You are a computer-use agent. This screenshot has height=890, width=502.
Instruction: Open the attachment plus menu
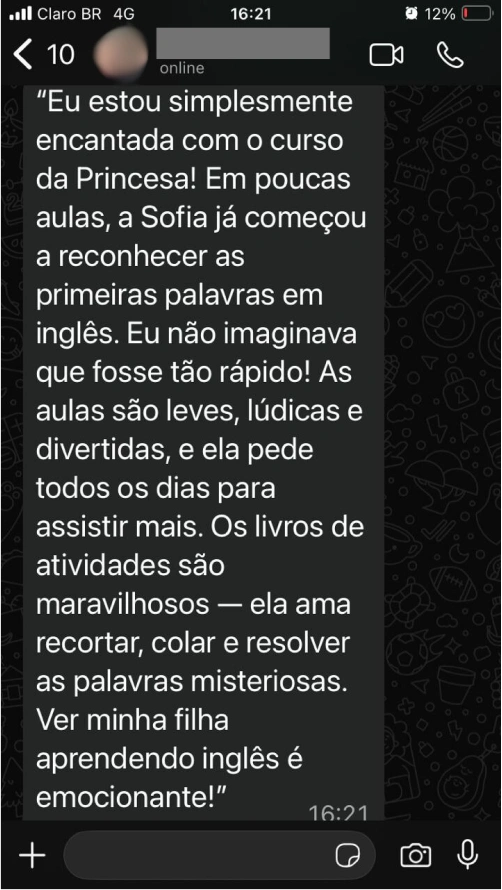click(x=32, y=855)
